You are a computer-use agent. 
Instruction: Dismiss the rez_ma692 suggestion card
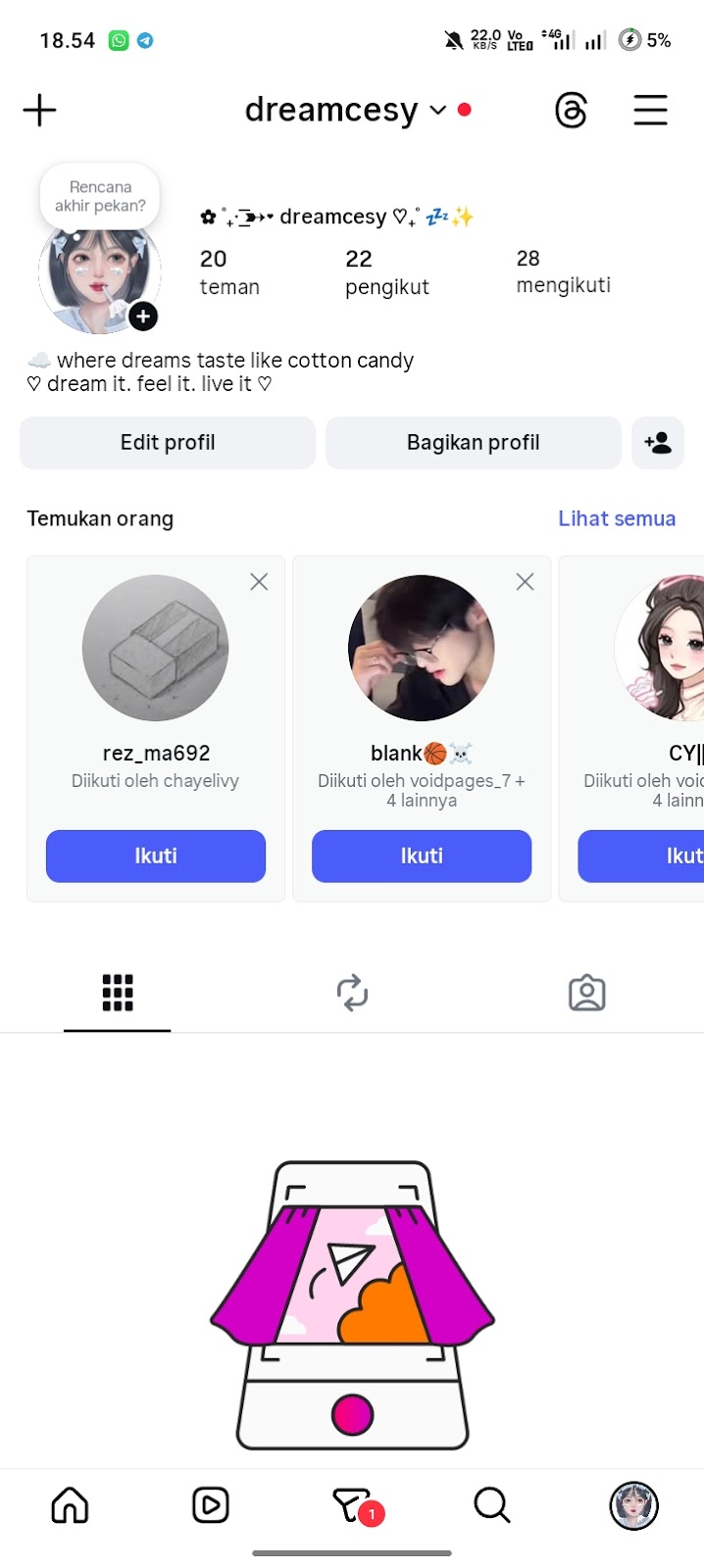pyautogui.click(x=259, y=582)
